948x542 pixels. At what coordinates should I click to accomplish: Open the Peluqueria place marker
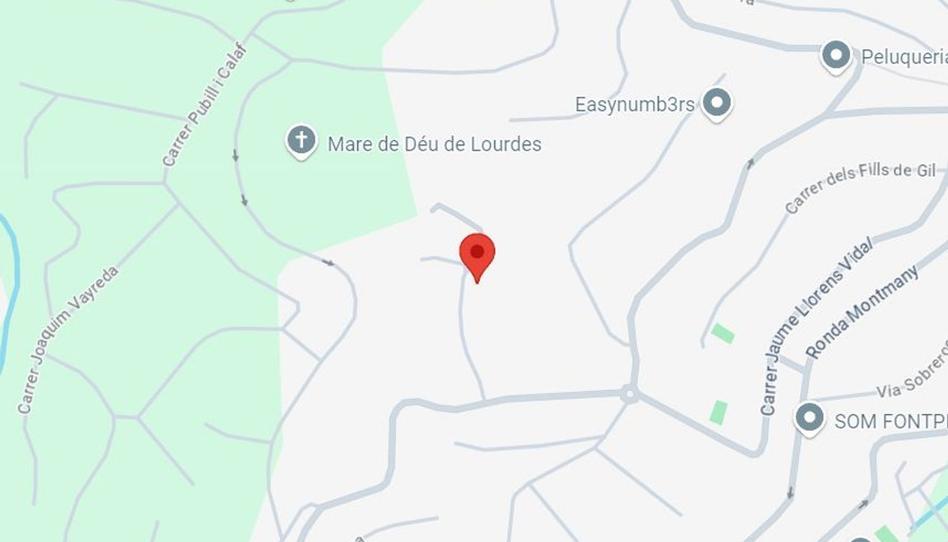[836, 55]
